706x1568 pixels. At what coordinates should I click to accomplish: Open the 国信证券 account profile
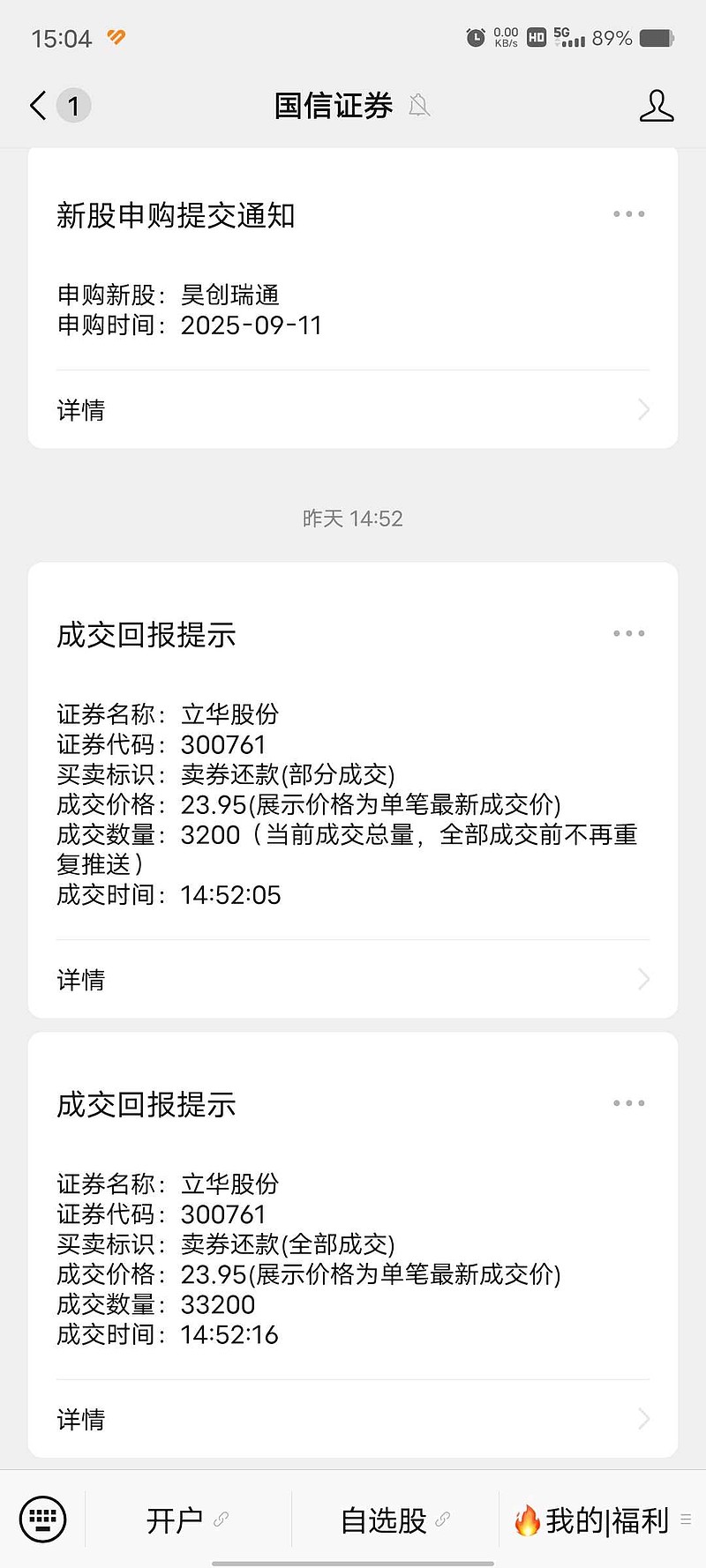(656, 106)
